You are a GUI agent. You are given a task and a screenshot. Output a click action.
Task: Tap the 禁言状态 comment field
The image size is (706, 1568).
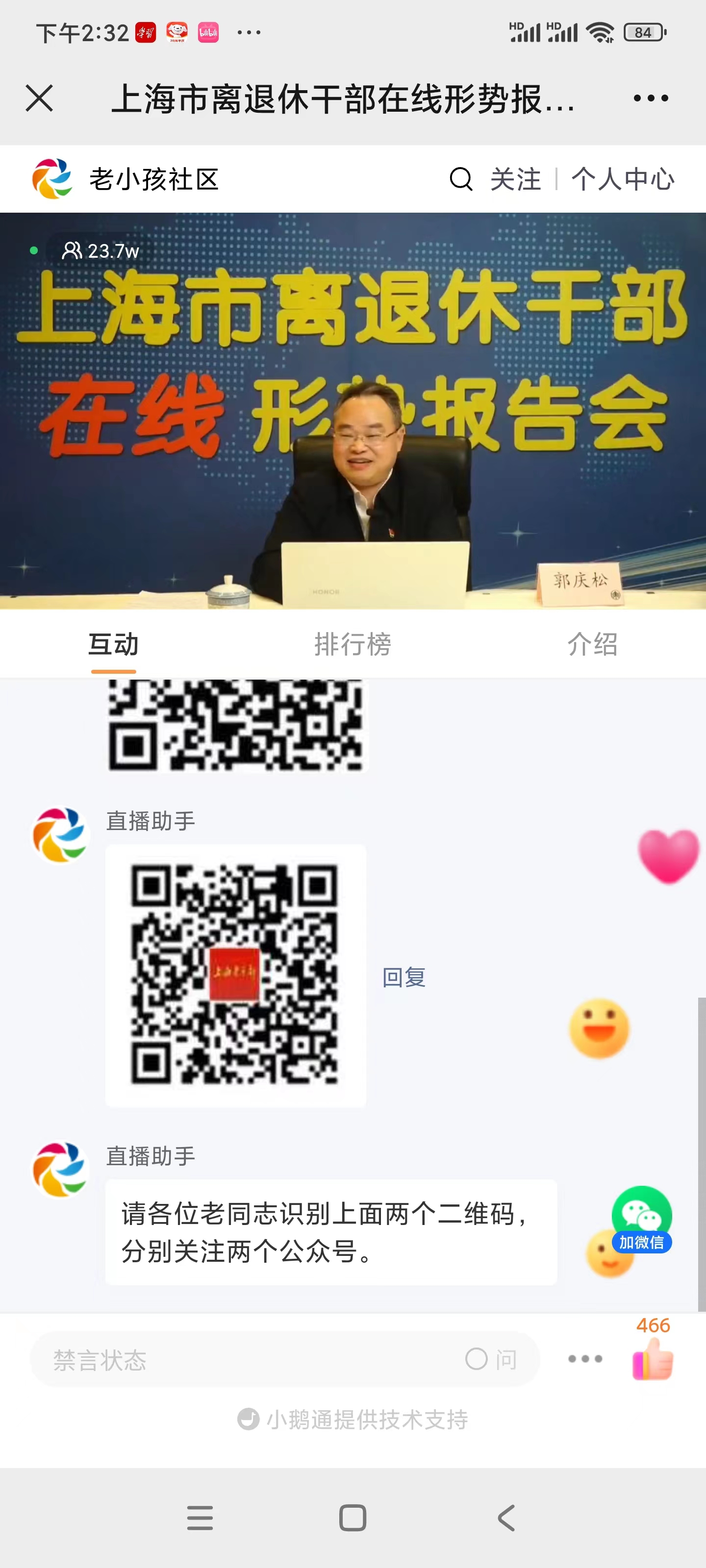pos(244,1359)
